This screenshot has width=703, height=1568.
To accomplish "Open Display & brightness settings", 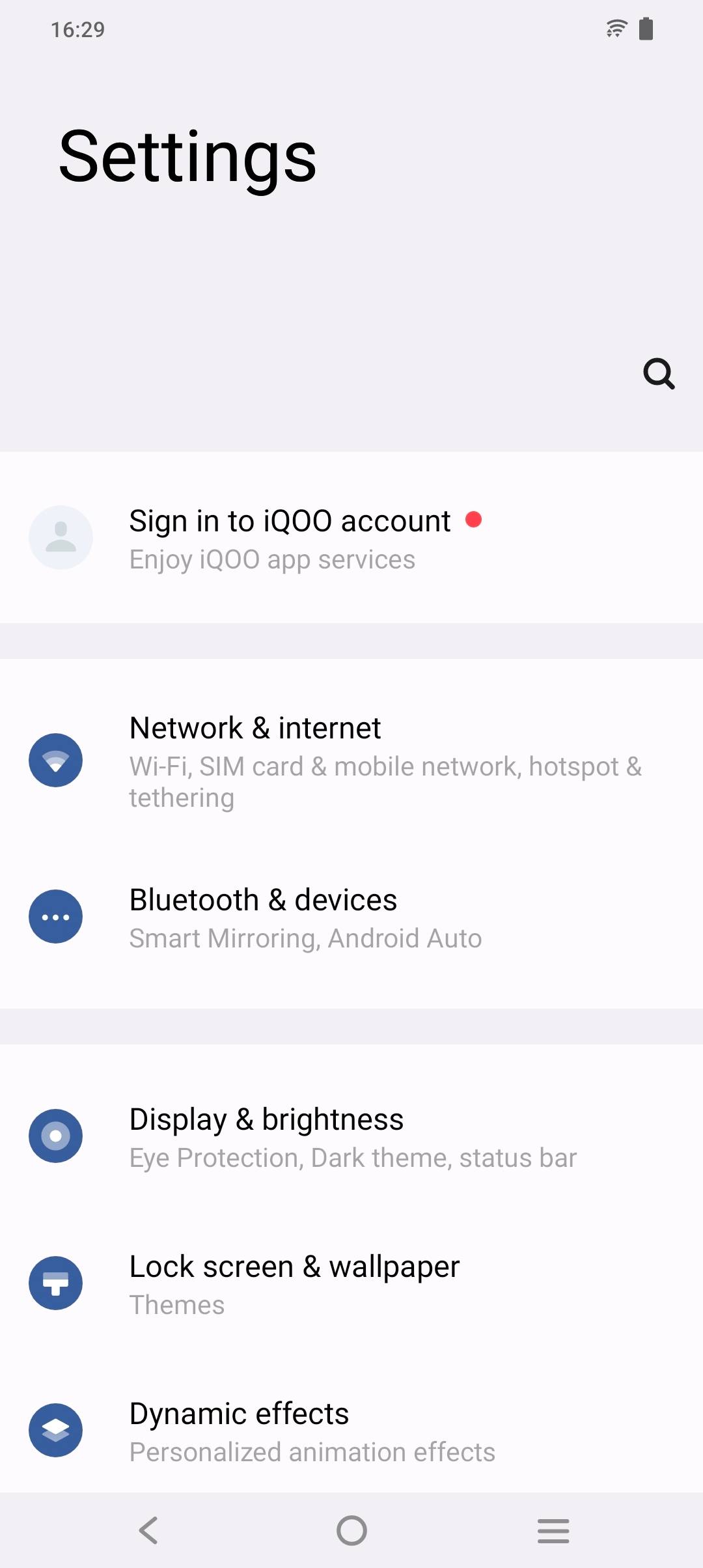I will [x=351, y=1136].
